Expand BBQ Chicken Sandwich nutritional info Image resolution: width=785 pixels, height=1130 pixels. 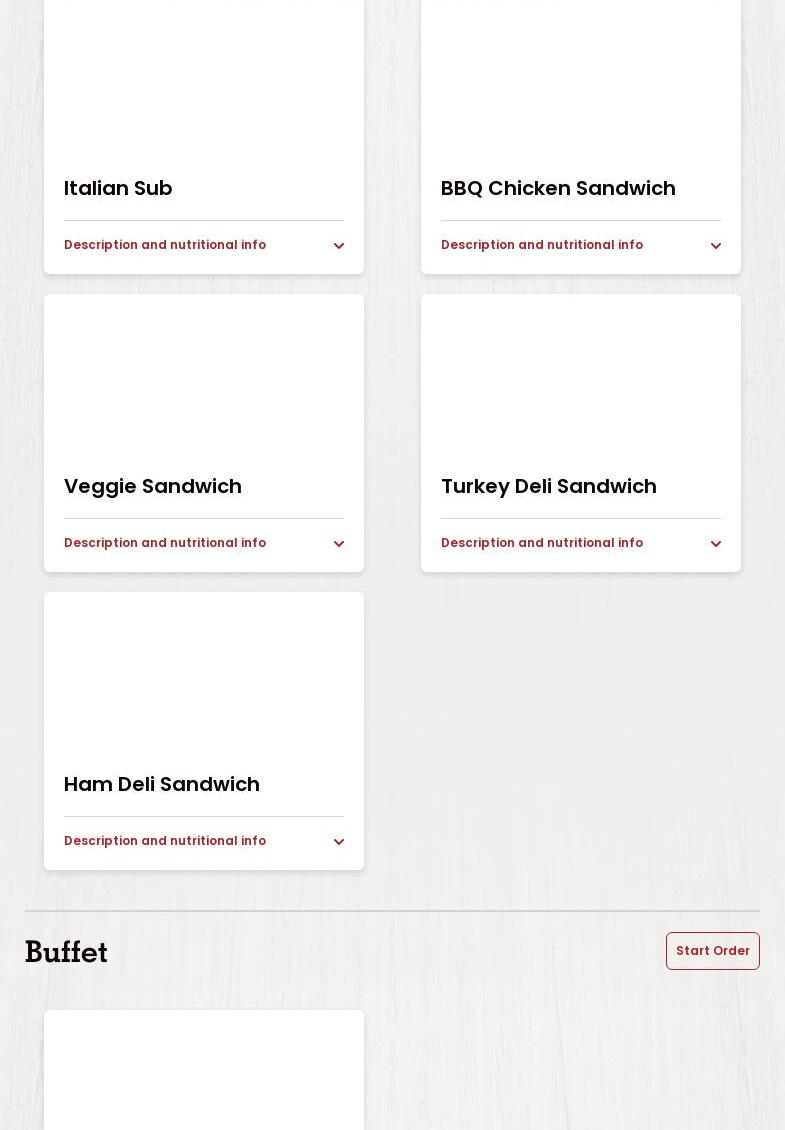[580, 245]
